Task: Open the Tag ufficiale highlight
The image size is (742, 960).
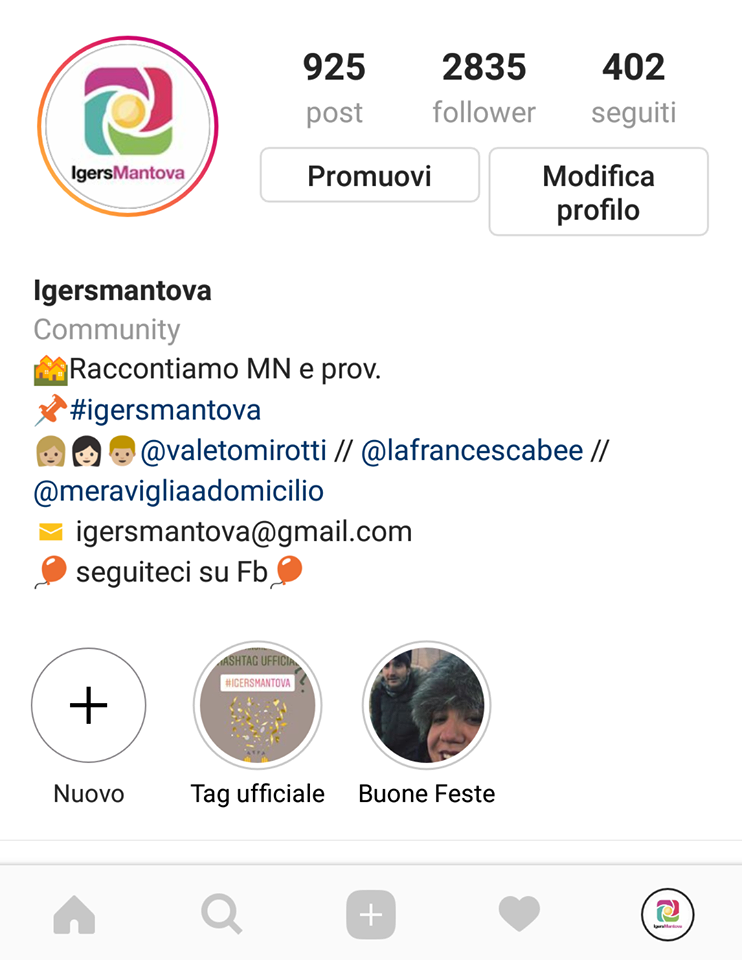Action: tap(257, 706)
